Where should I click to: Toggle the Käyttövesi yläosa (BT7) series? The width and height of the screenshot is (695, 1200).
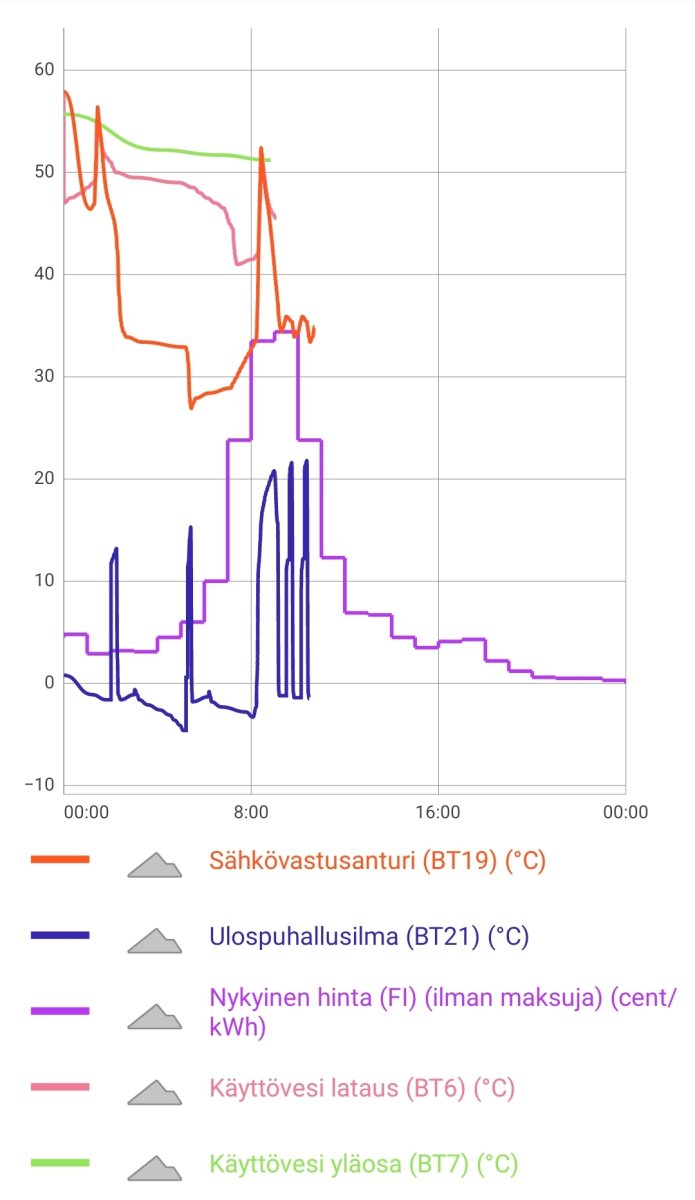(x=363, y=1164)
